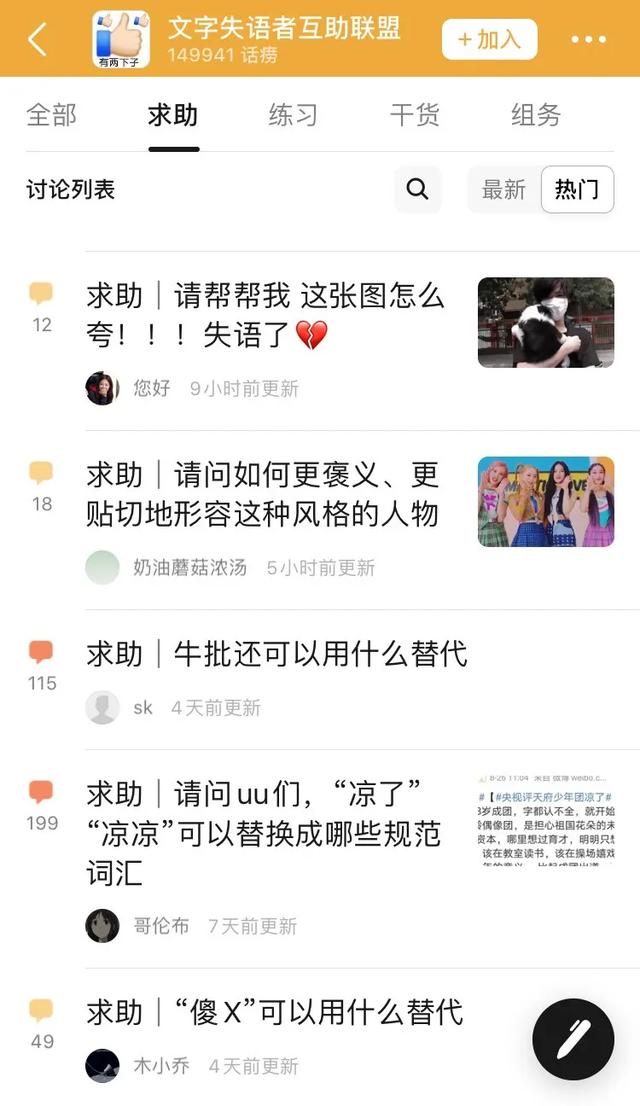View the dog photo thumbnail
Viewport: 640px width, 1106px height.
[x=546, y=322]
